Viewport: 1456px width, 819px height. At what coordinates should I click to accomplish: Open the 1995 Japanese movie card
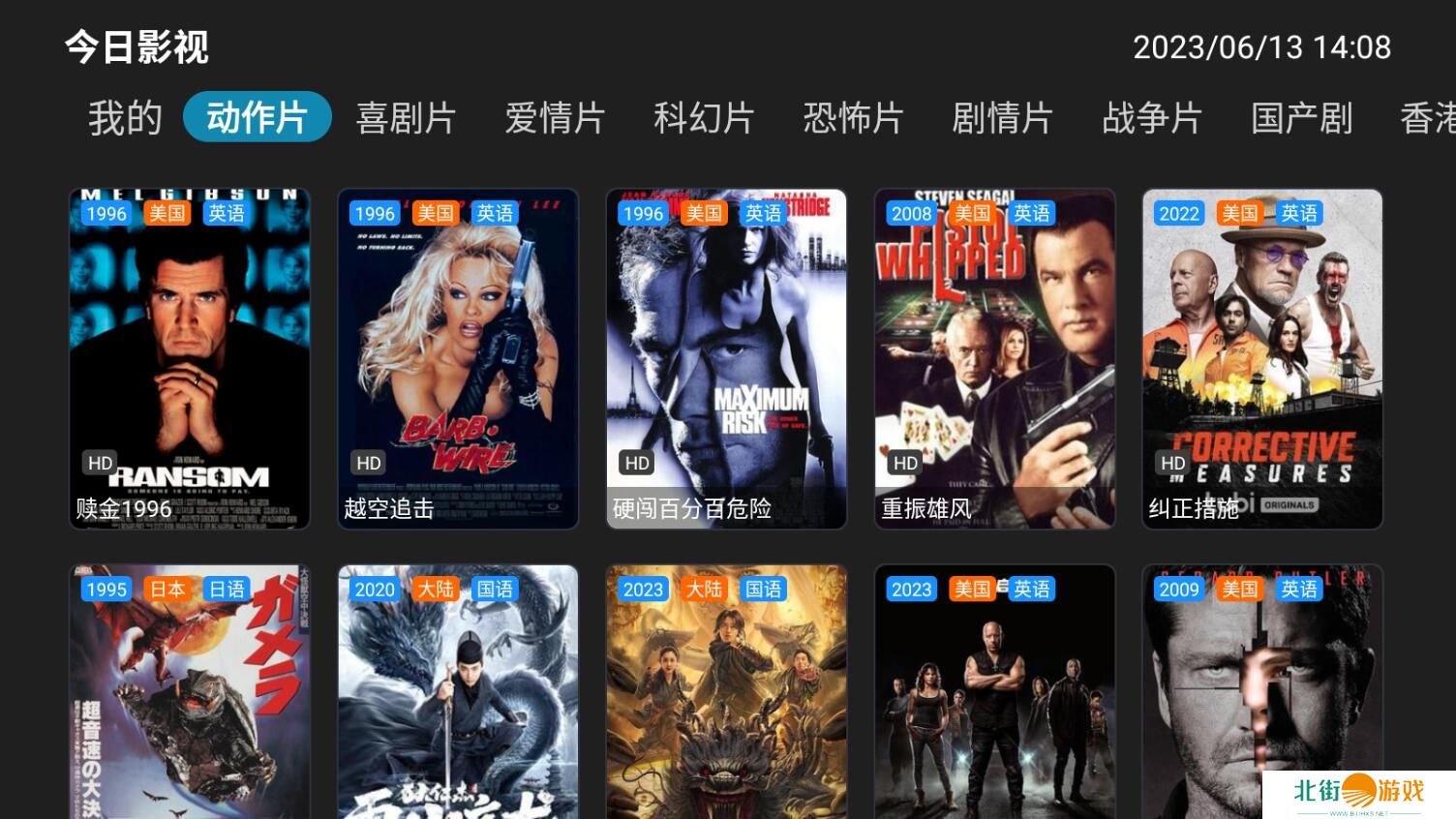tap(190, 692)
